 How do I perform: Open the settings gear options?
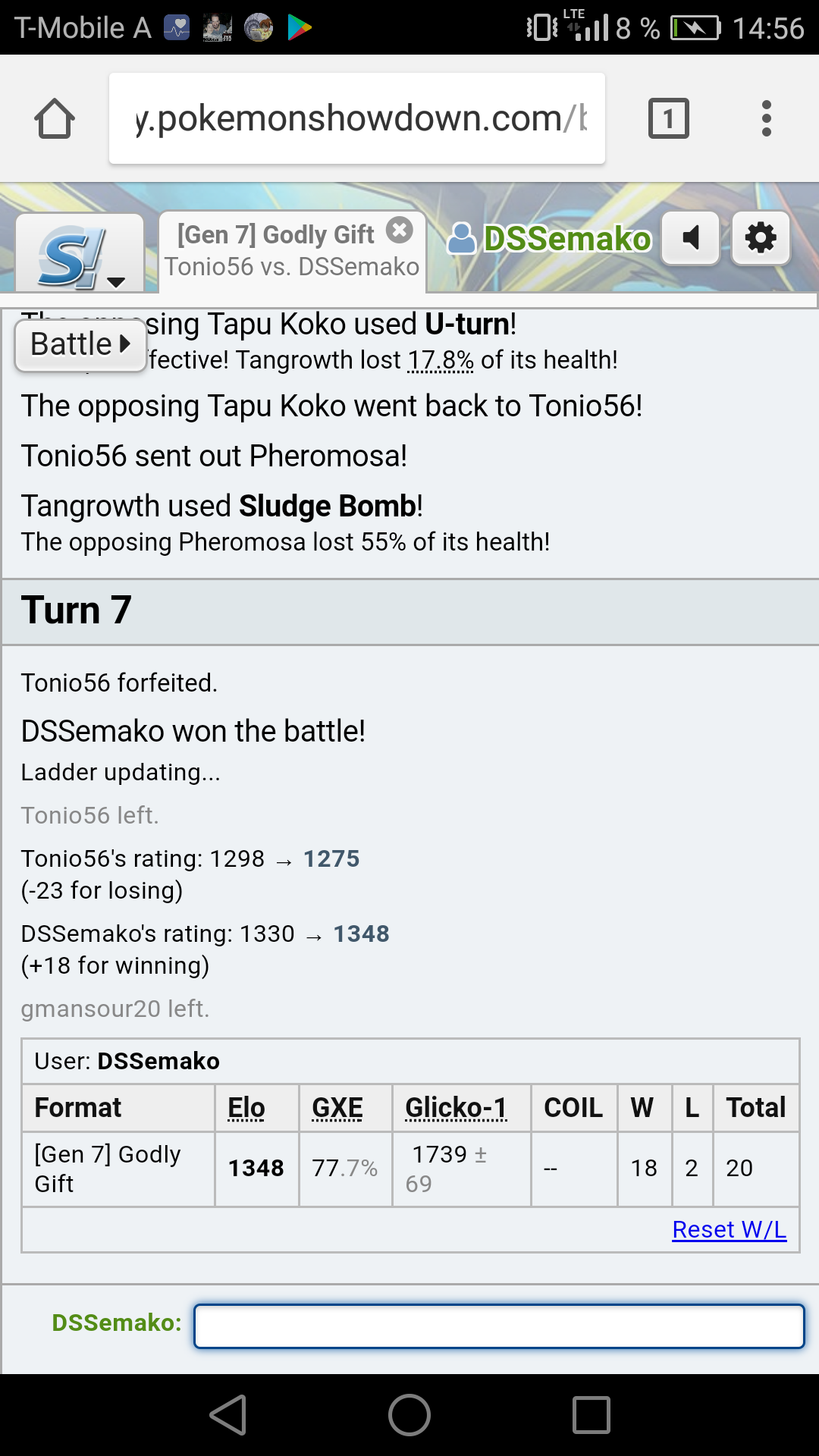click(x=761, y=239)
